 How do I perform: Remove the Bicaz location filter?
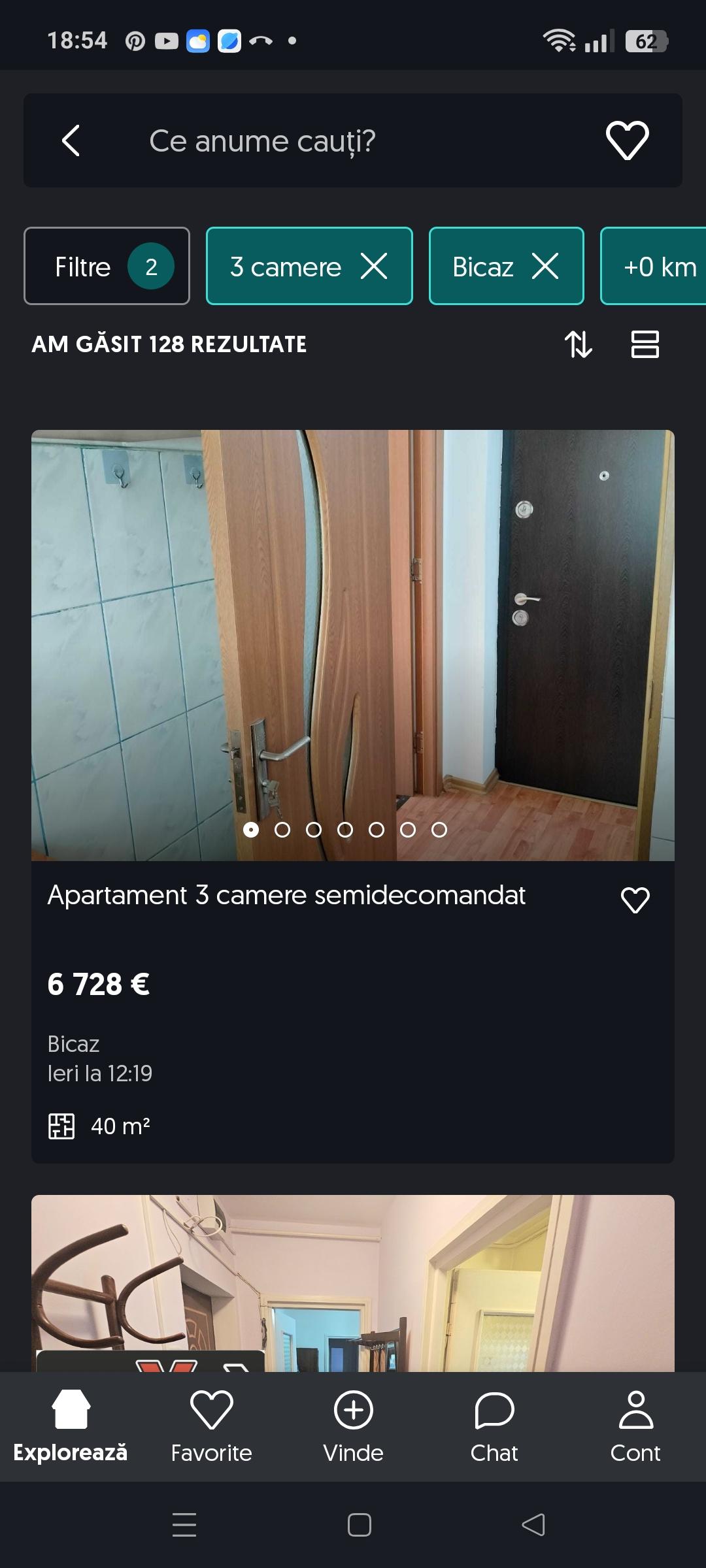click(545, 266)
